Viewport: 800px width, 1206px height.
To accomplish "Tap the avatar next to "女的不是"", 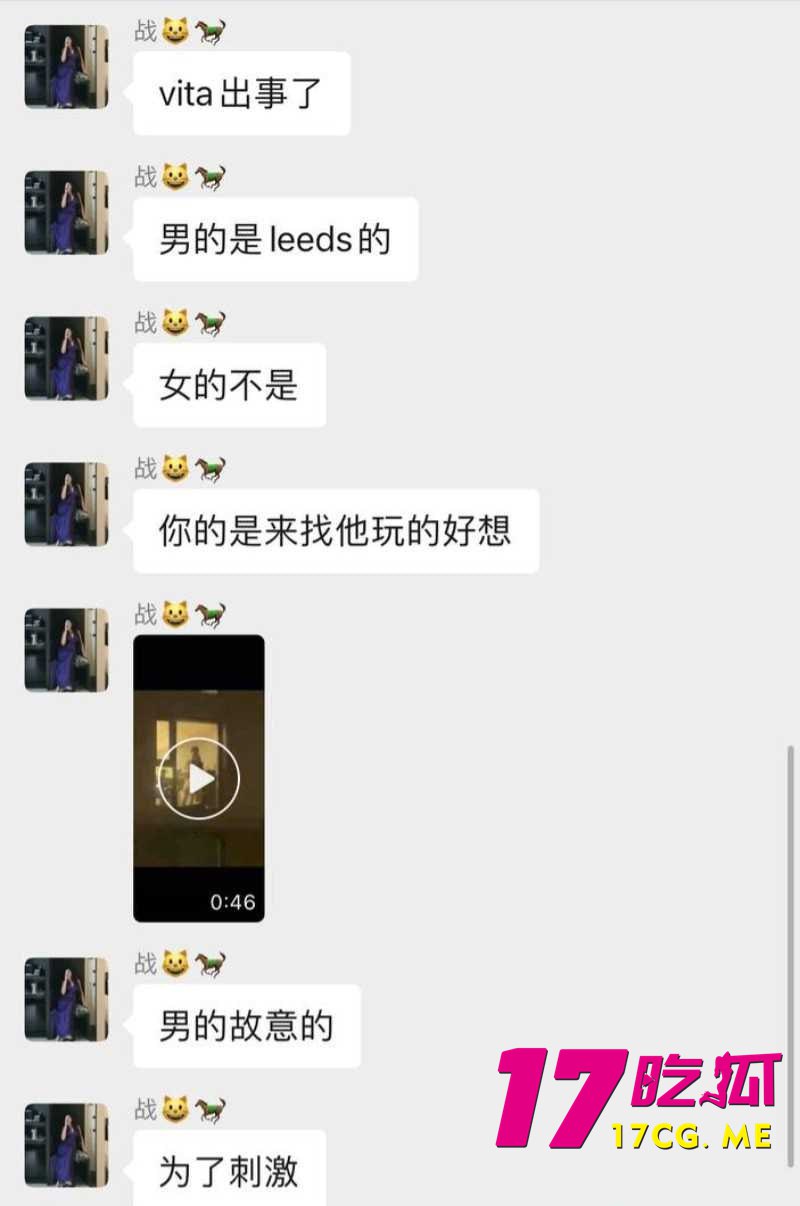I will click(x=66, y=358).
